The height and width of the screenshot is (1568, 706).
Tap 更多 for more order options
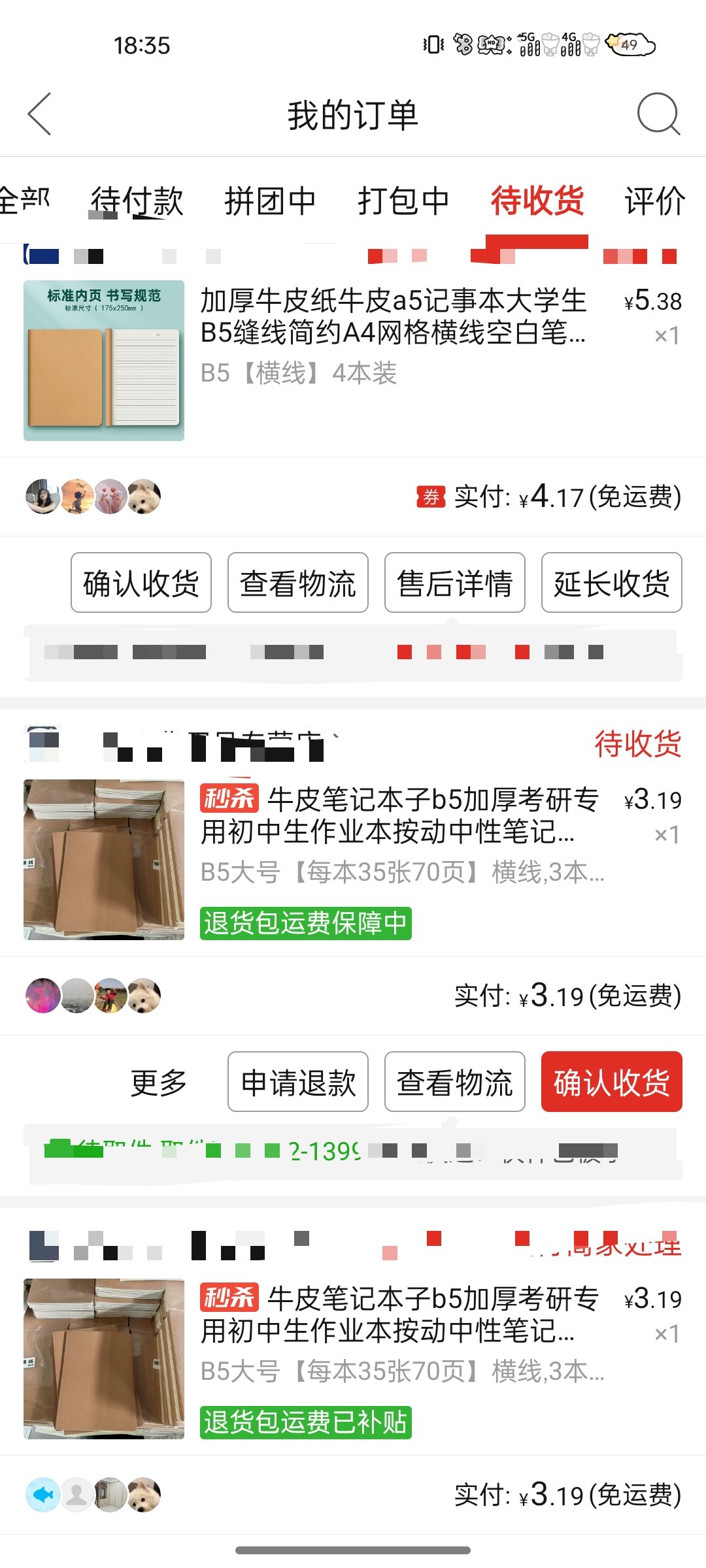tap(159, 1082)
